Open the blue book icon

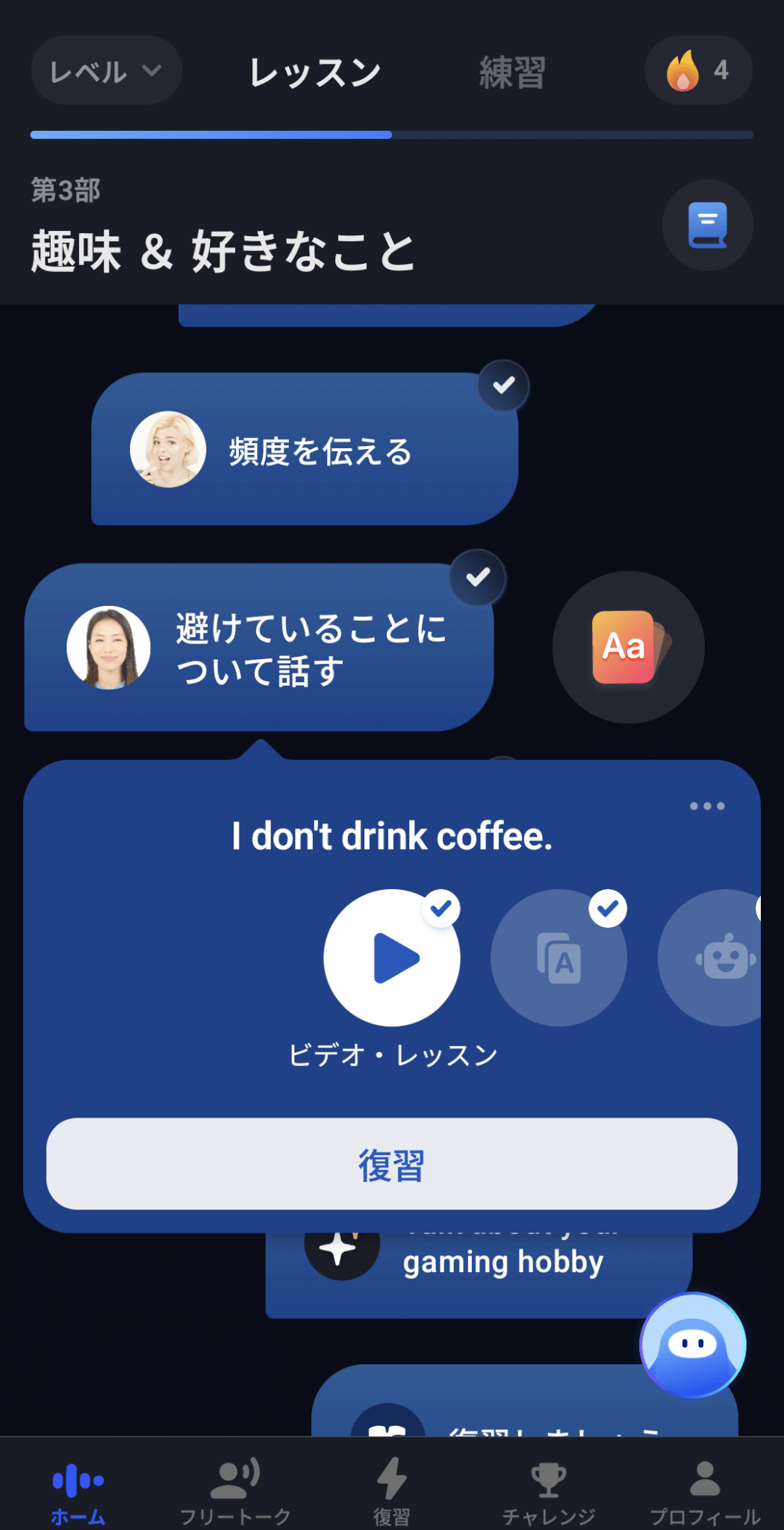click(x=706, y=225)
